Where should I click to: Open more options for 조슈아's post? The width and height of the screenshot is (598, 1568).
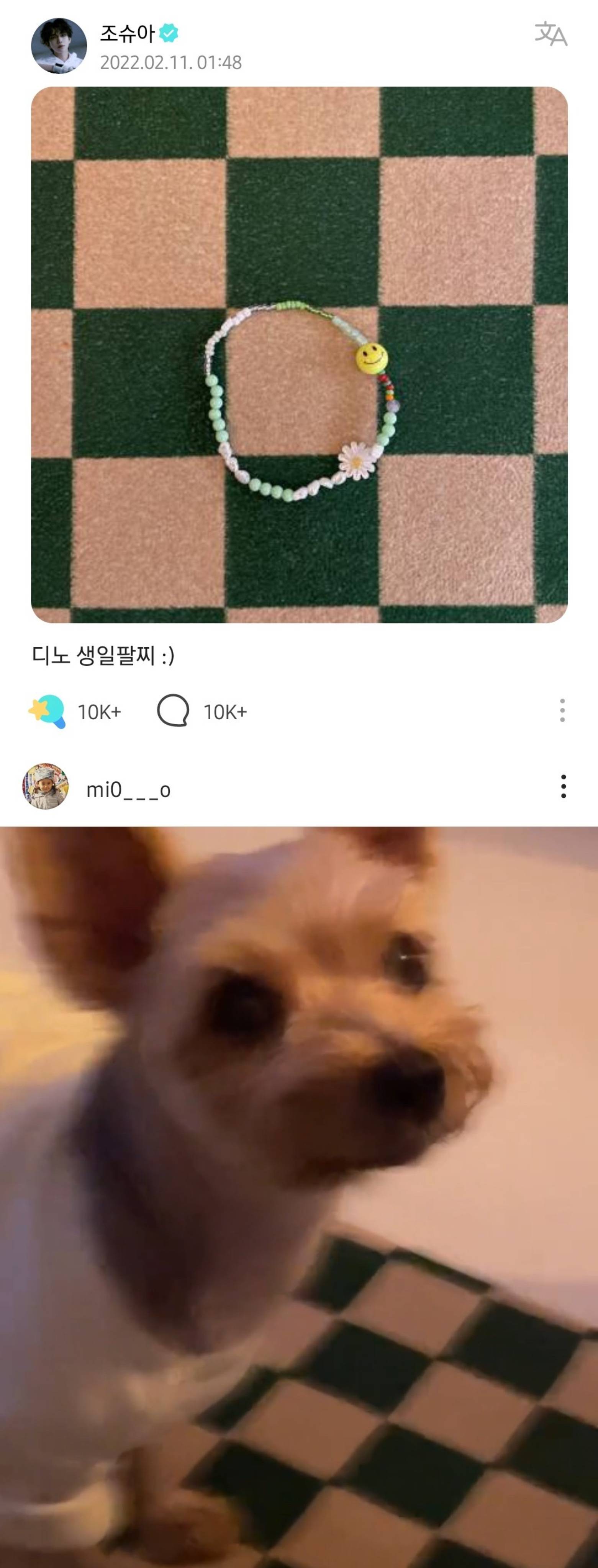[562, 711]
